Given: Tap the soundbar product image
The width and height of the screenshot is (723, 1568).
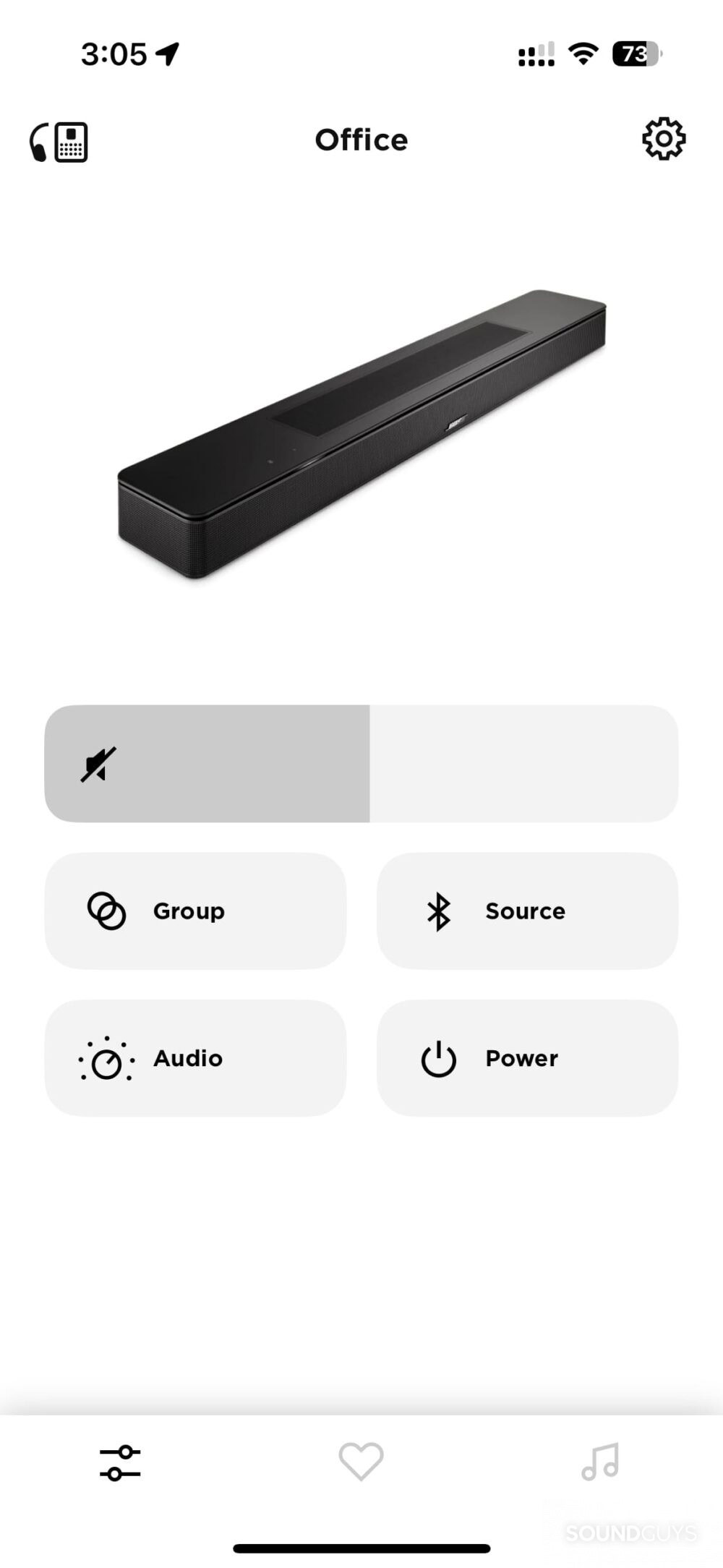Looking at the screenshot, I should tap(361, 434).
